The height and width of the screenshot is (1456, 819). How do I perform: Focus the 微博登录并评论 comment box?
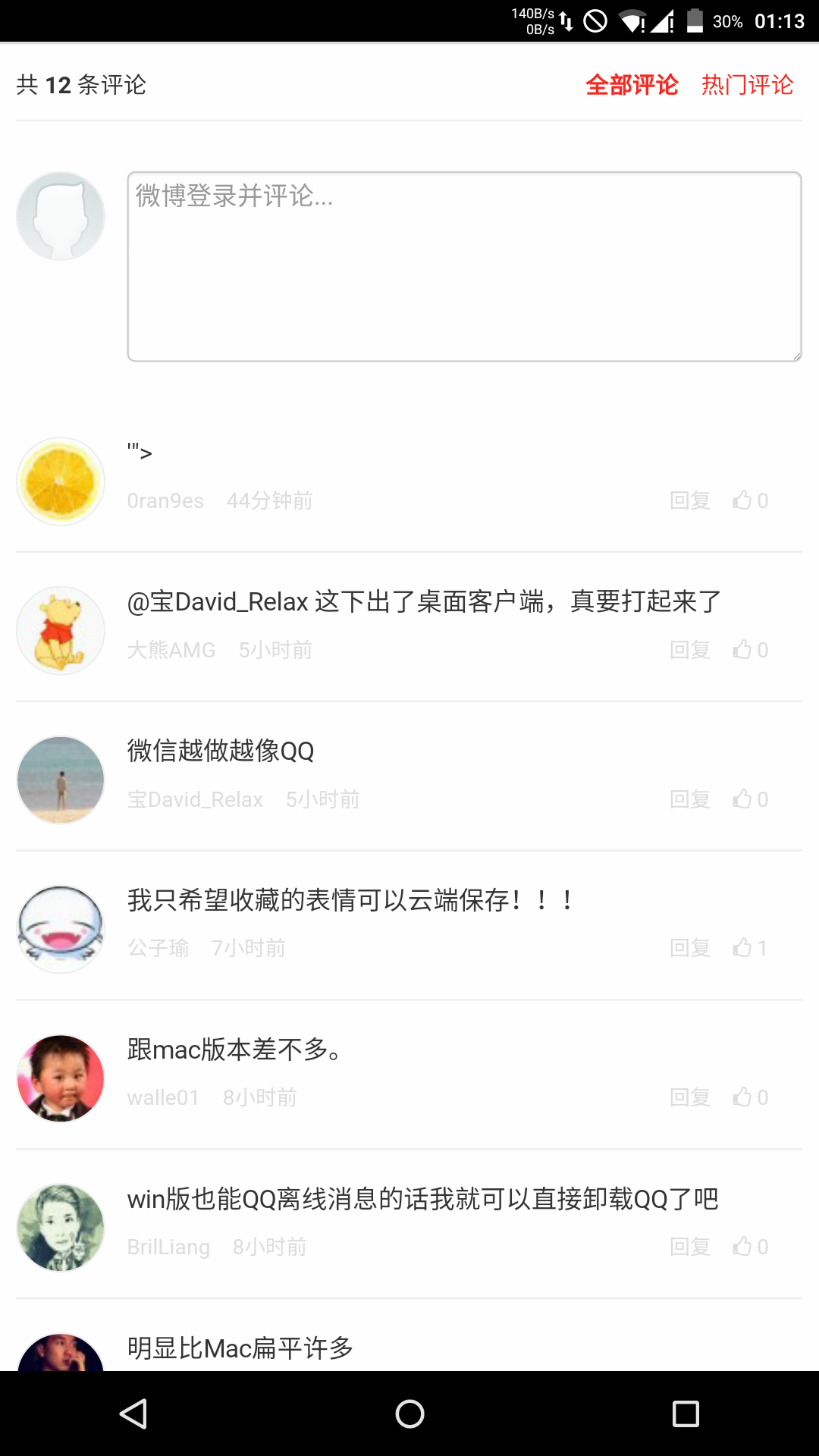[464, 266]
